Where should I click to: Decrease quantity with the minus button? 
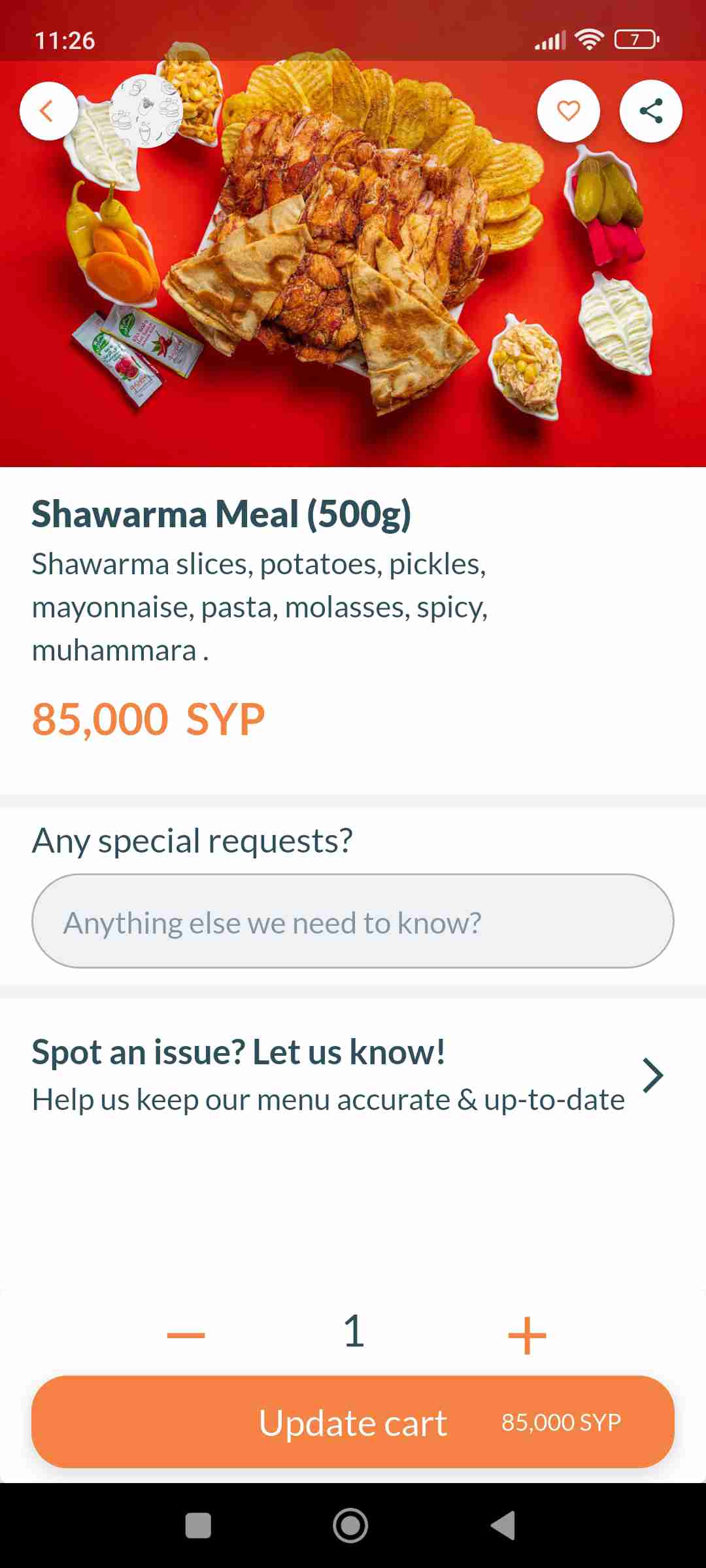pyautogui.click(x=186, y=1335)
